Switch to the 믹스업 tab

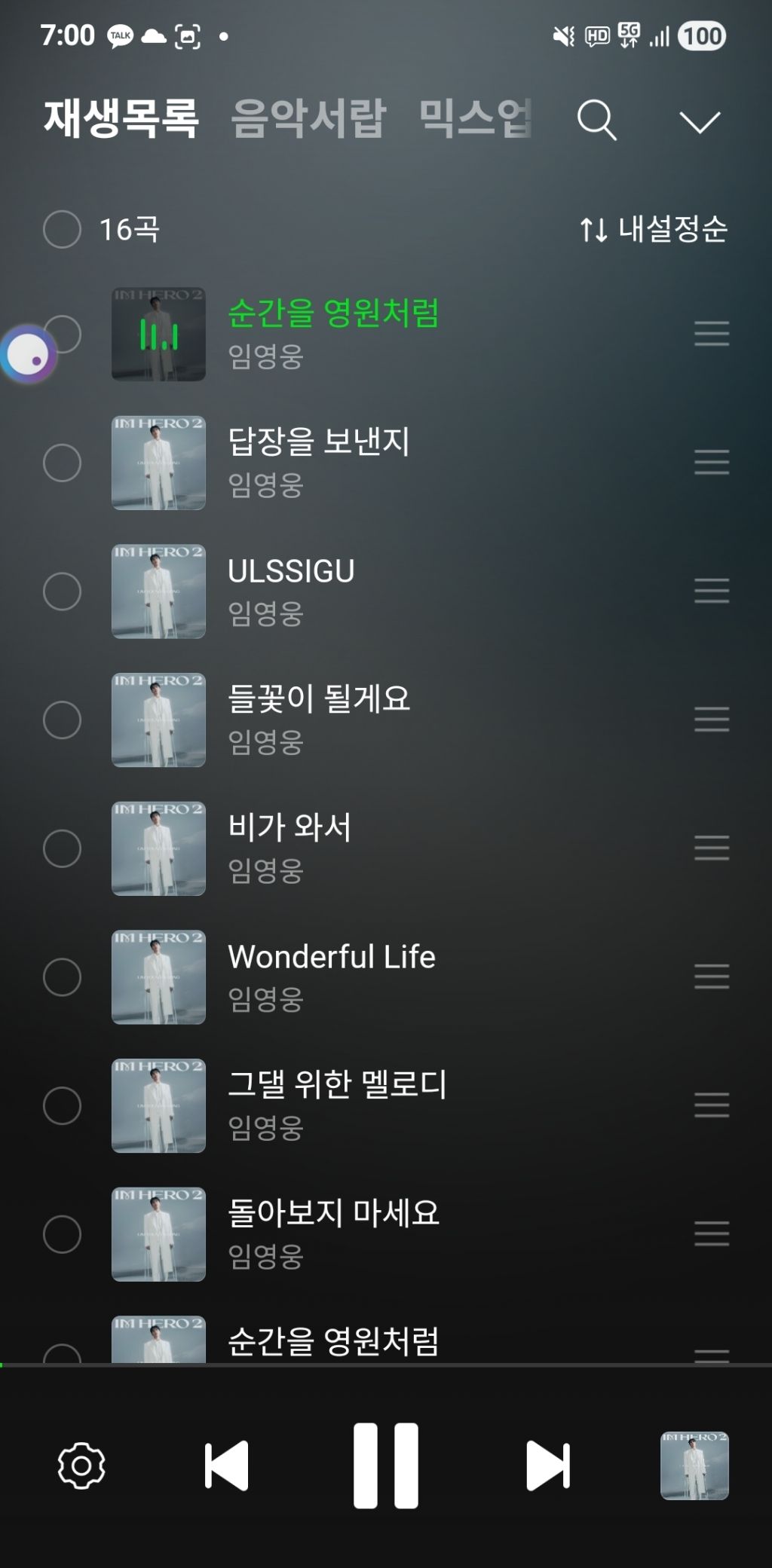(476, 118)
